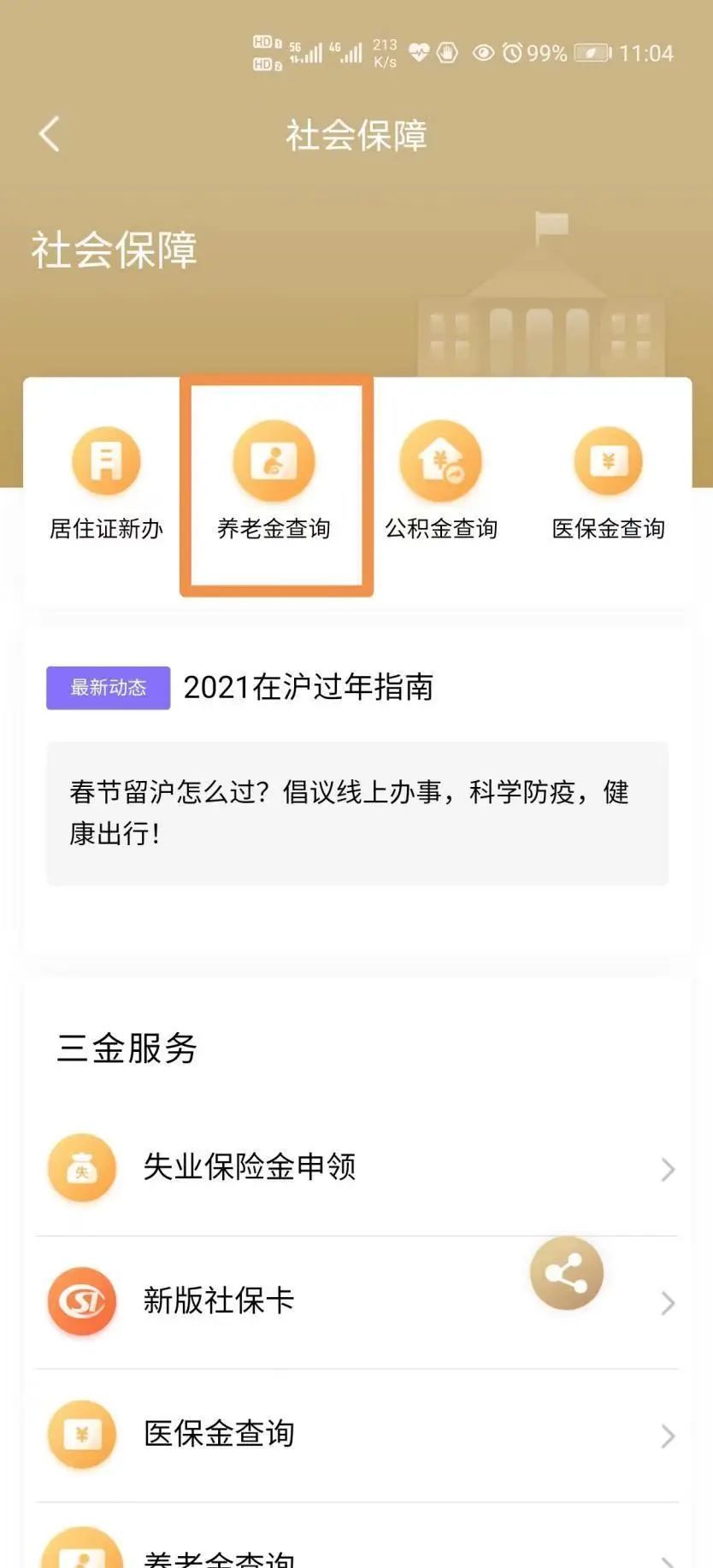
Task: Open 失业保险金申领 row
Action: (x=356, y=1167)
